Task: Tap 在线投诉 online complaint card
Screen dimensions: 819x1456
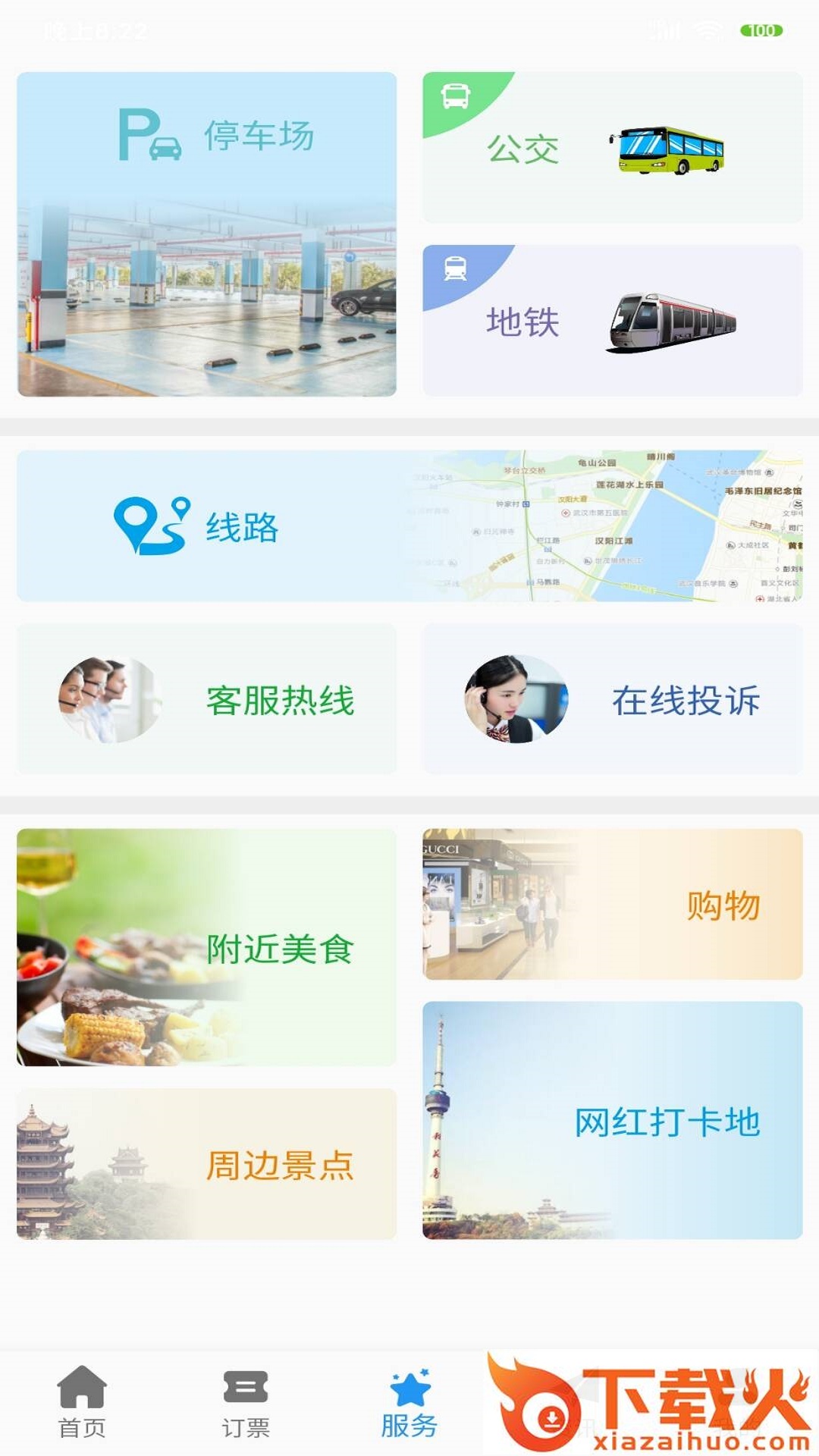Action: pyautogui.click(x=612, y=698)
